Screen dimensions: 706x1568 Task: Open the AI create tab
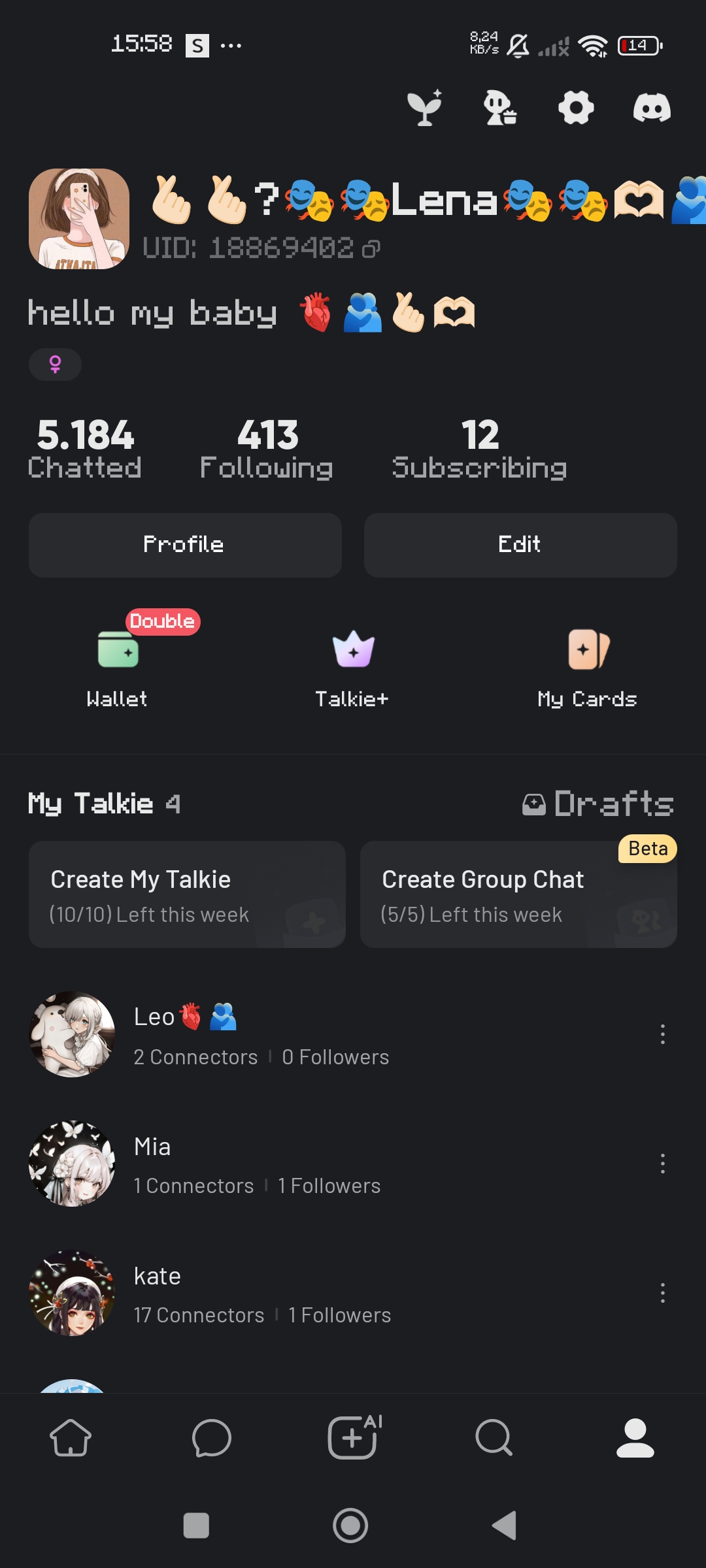[353, 1438]
